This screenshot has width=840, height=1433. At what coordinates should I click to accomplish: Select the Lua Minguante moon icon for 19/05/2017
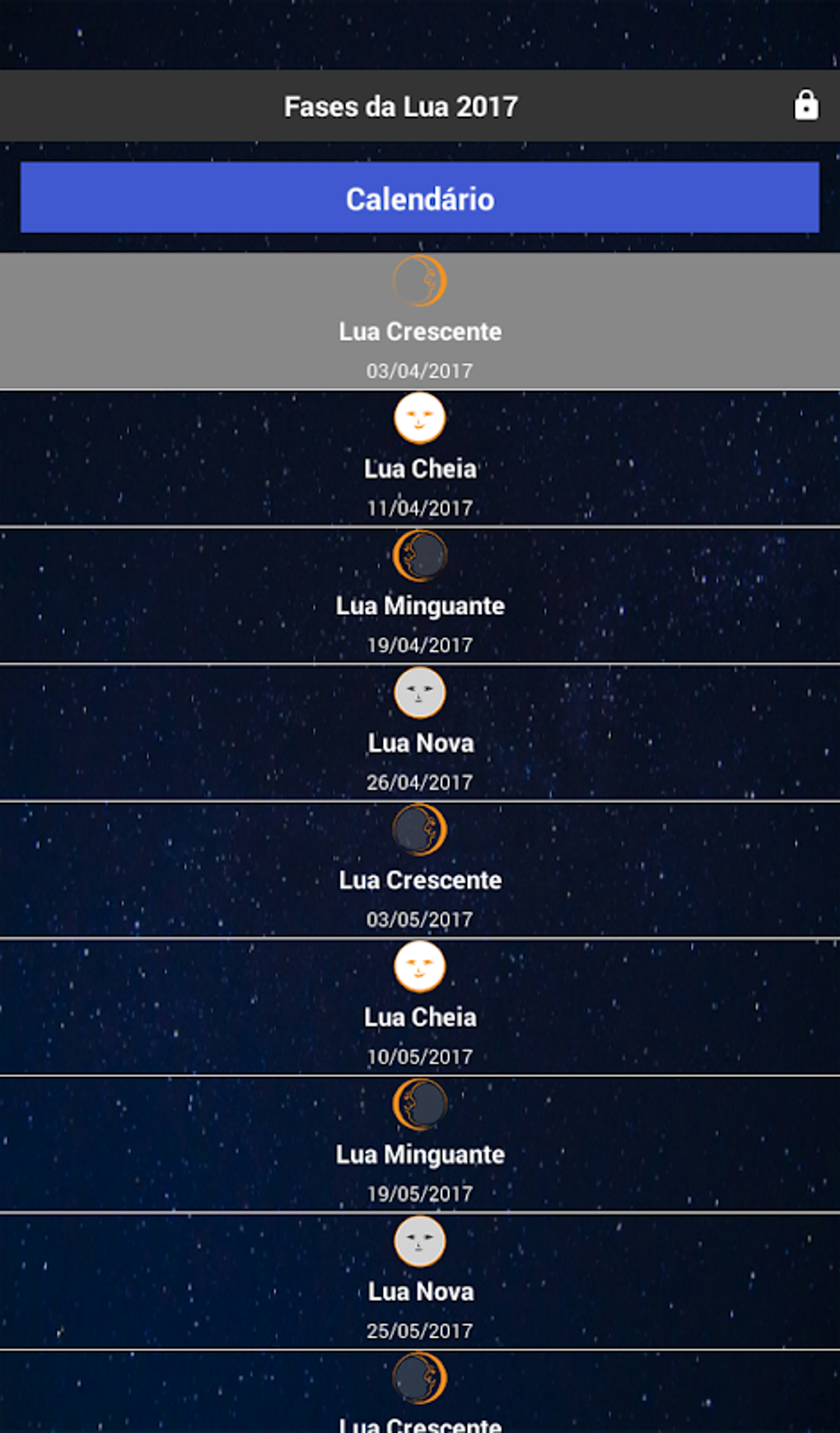click(420, 1104)
